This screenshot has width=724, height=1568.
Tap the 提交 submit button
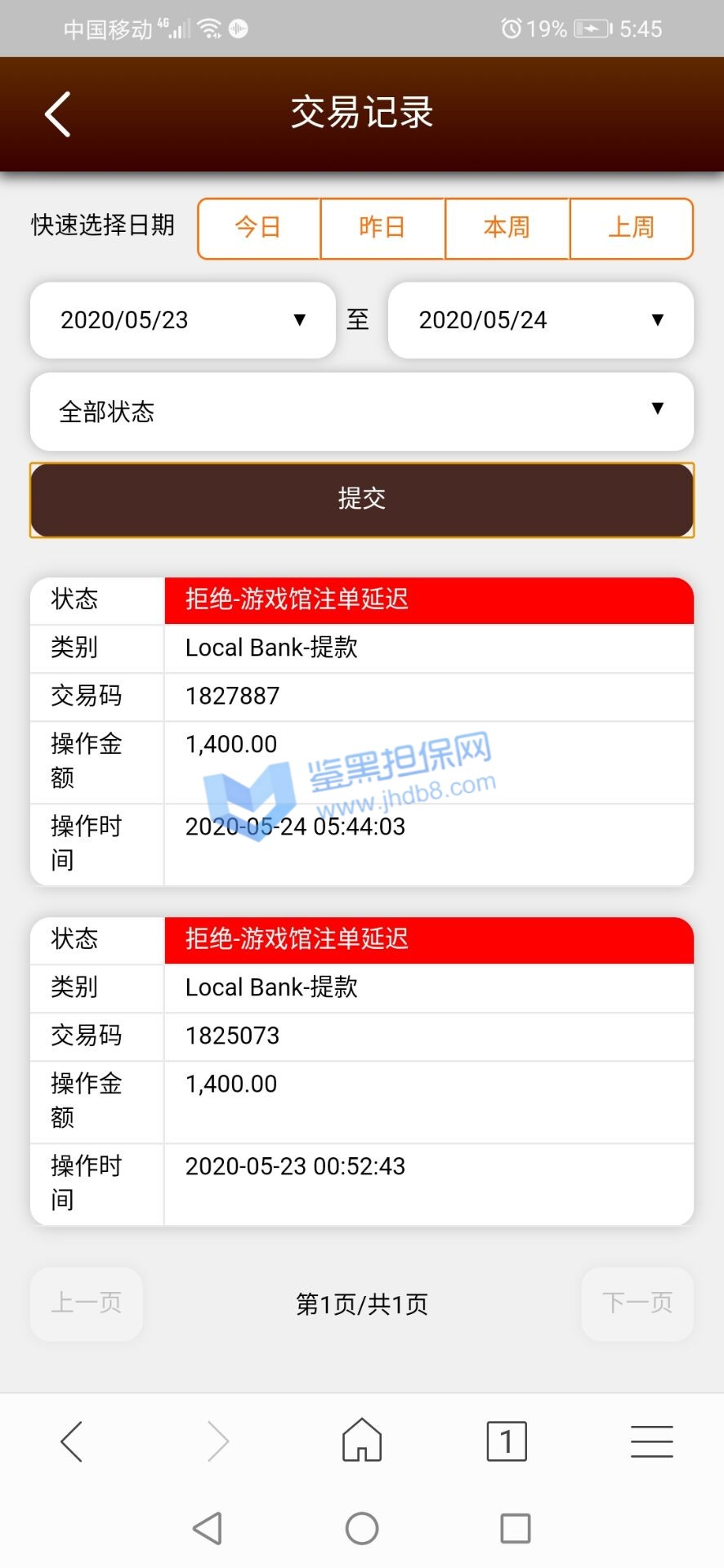coord(361,499)
